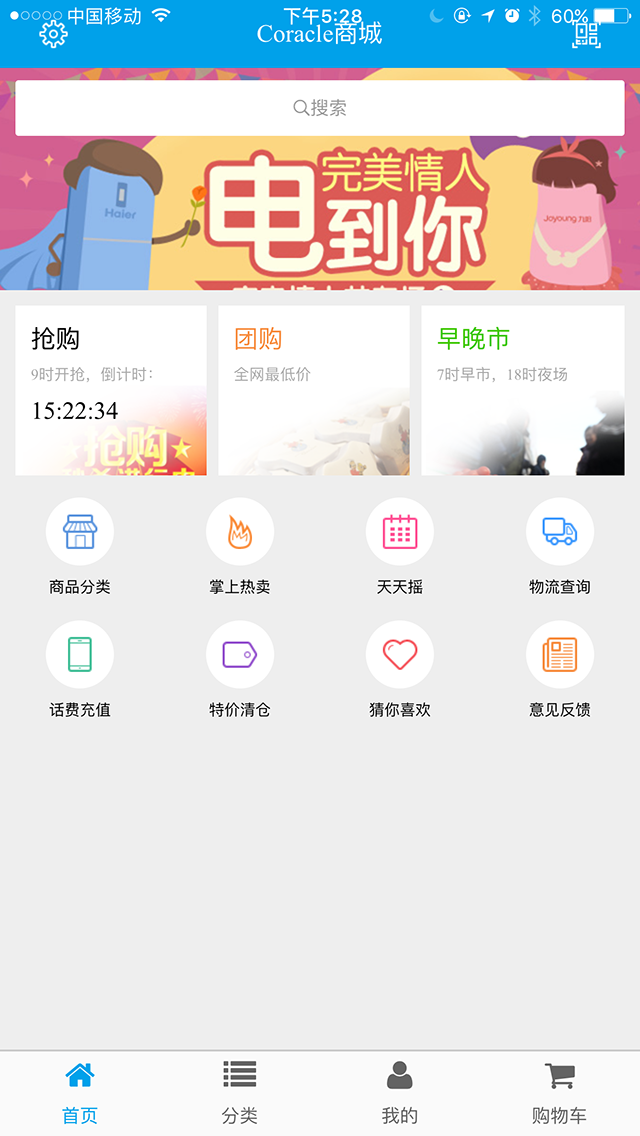This screenshot has height=1136, width=640.
Task: Open 意见反馈 feedback
Action: pyautogui.click(x=560, y=670)
